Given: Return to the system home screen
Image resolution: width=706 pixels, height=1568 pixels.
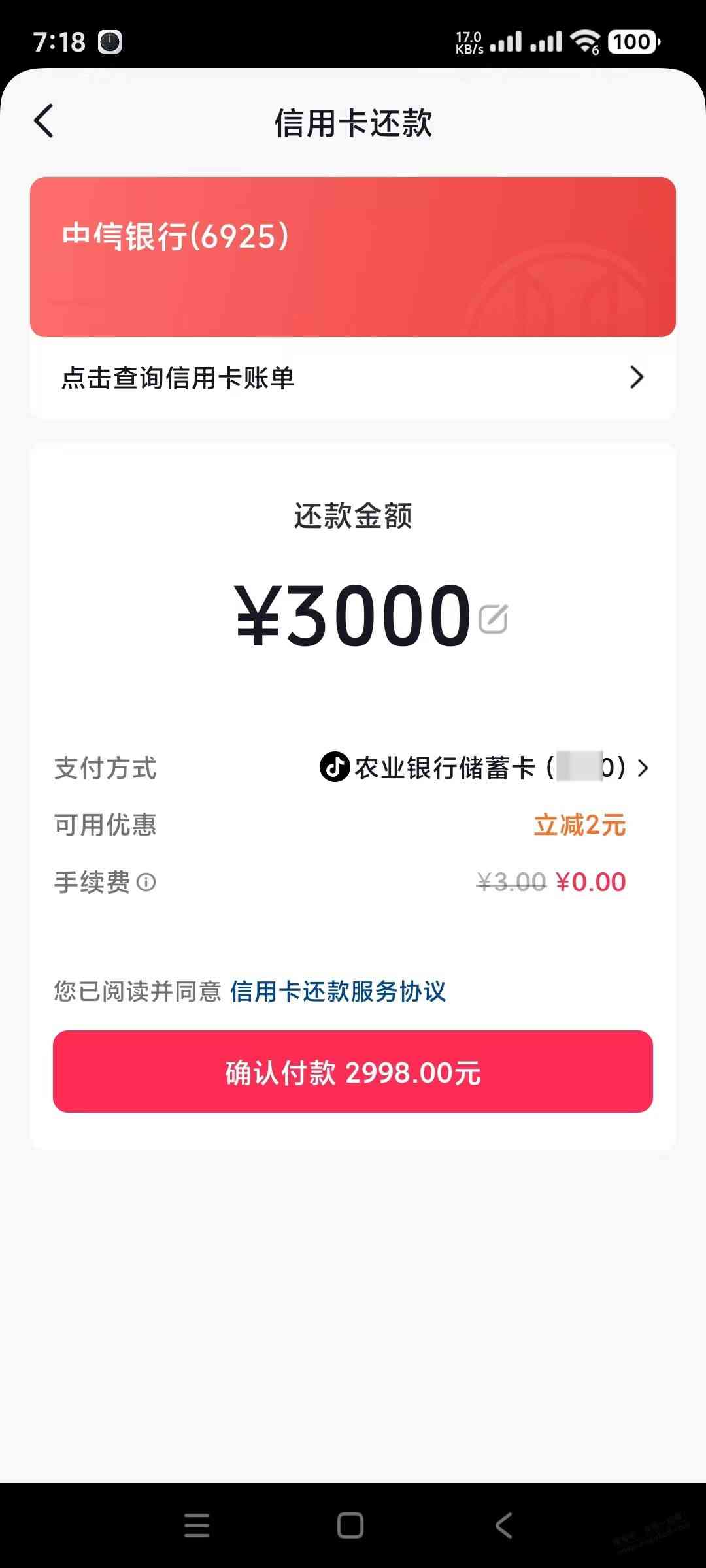Looking at the screenshot, I should click(x=350, y=1526).
